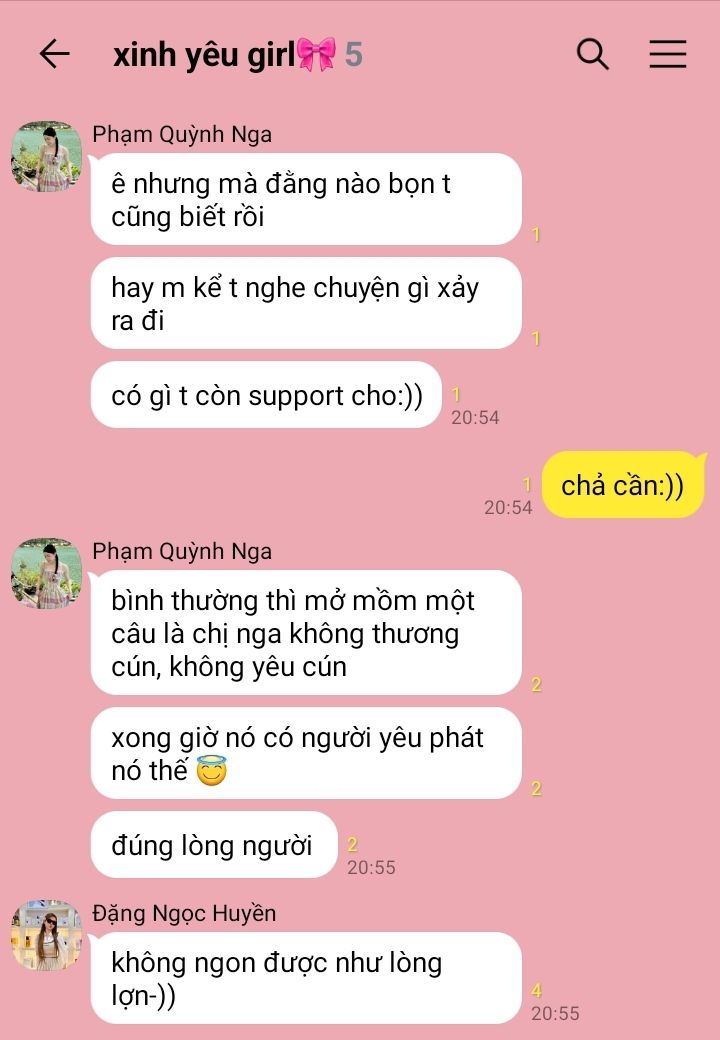Tap Phạm Quỳnh Nga's avatar beside 'ê nhưng mà'
Screen dimensions: 720x1040
pos(46,157)
